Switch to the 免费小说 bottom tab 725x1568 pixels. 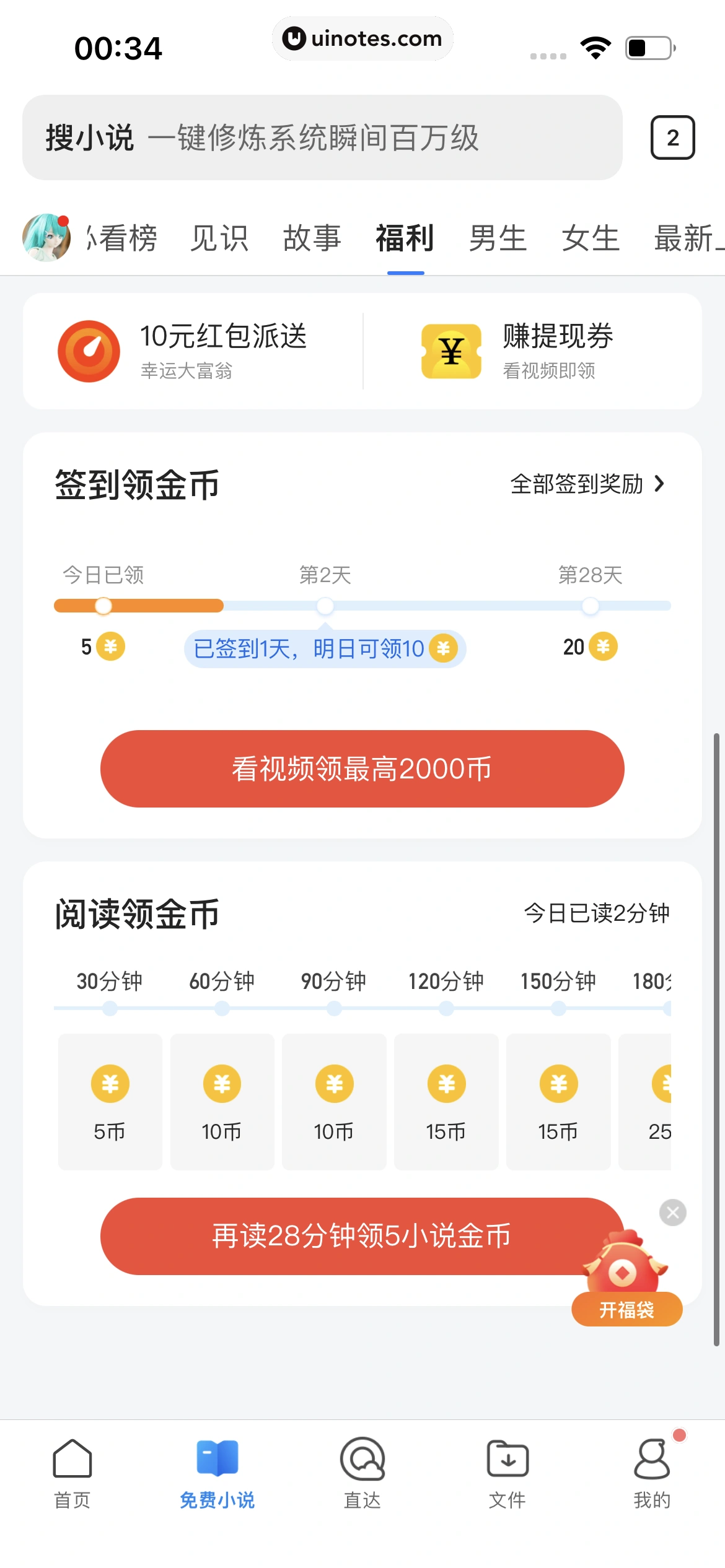217,1474
